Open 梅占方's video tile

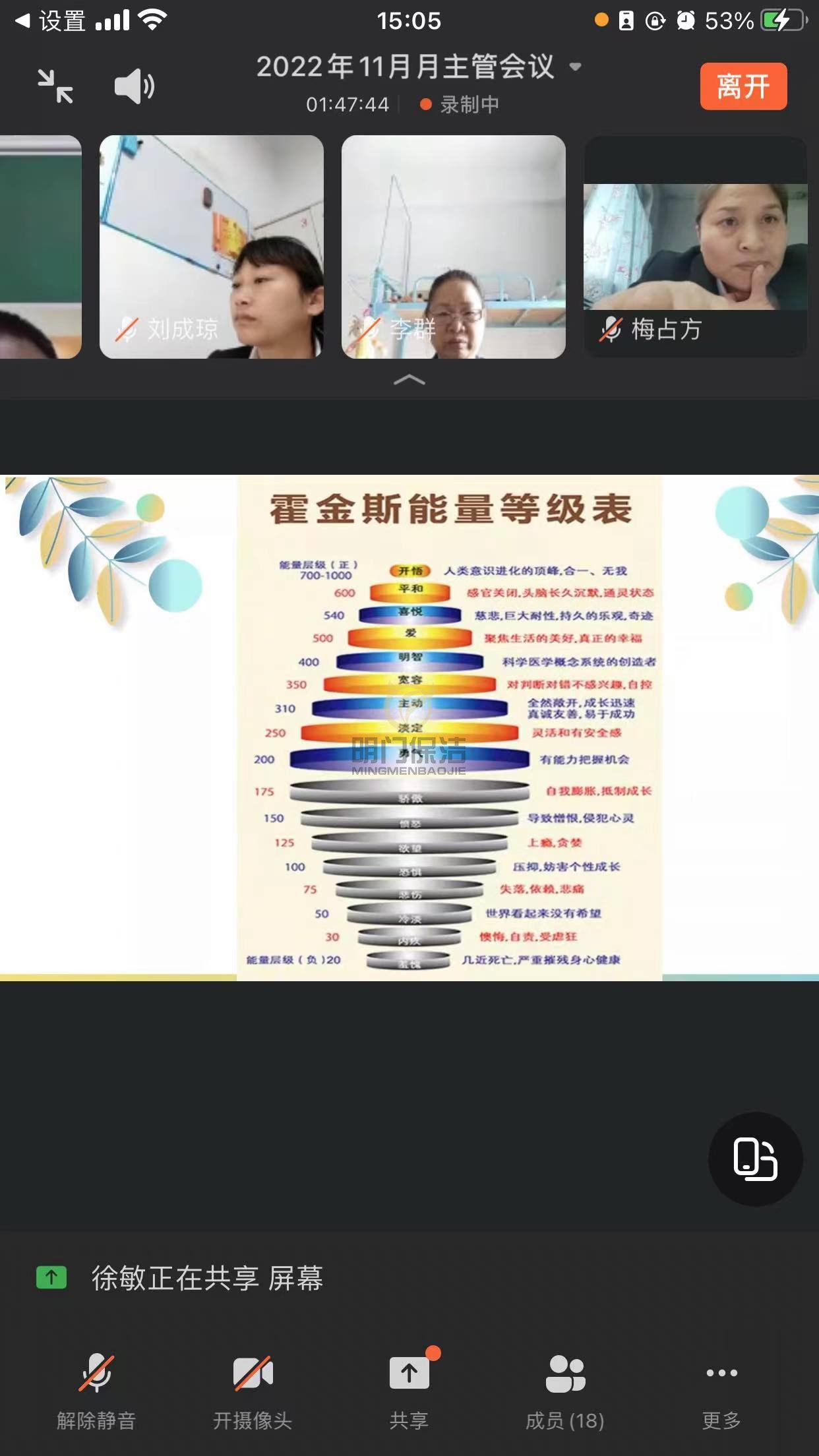[695, 247]
